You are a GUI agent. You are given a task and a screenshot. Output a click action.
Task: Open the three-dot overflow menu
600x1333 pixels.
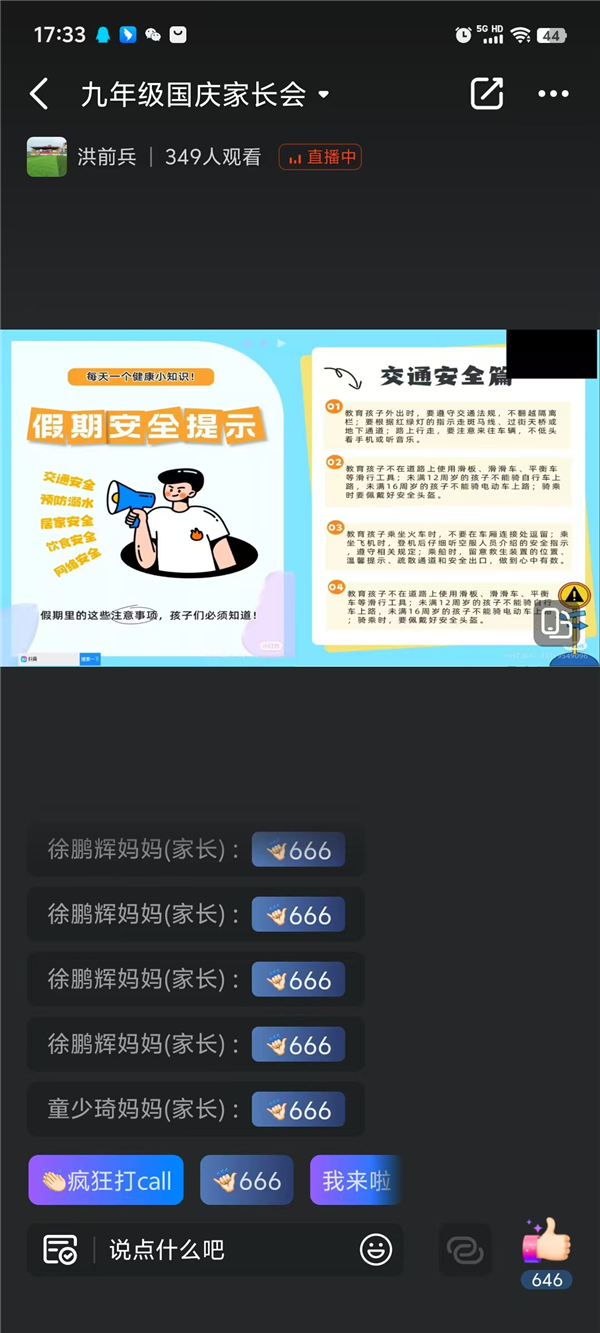553,95
